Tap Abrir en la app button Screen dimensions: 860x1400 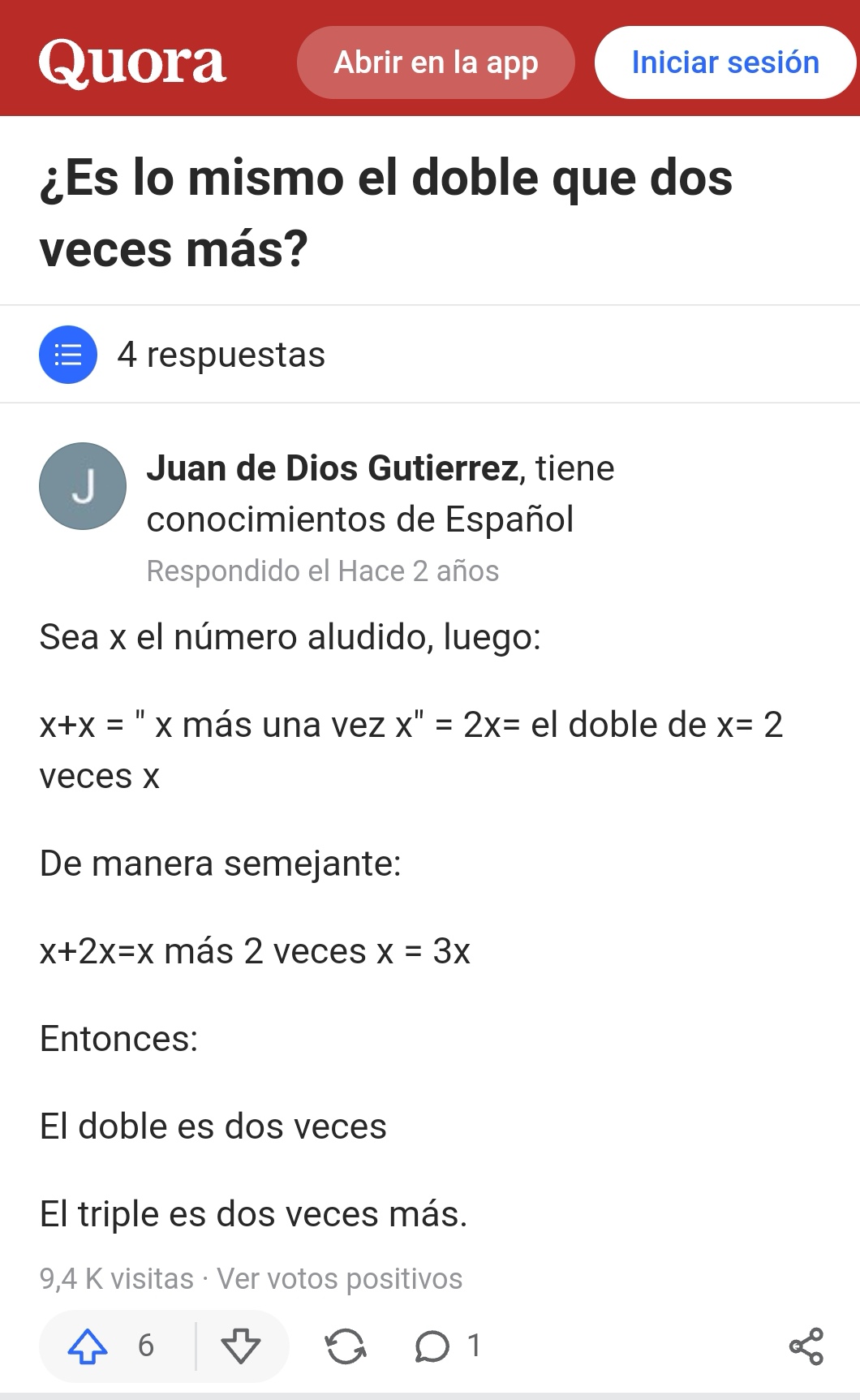point(436,62)
